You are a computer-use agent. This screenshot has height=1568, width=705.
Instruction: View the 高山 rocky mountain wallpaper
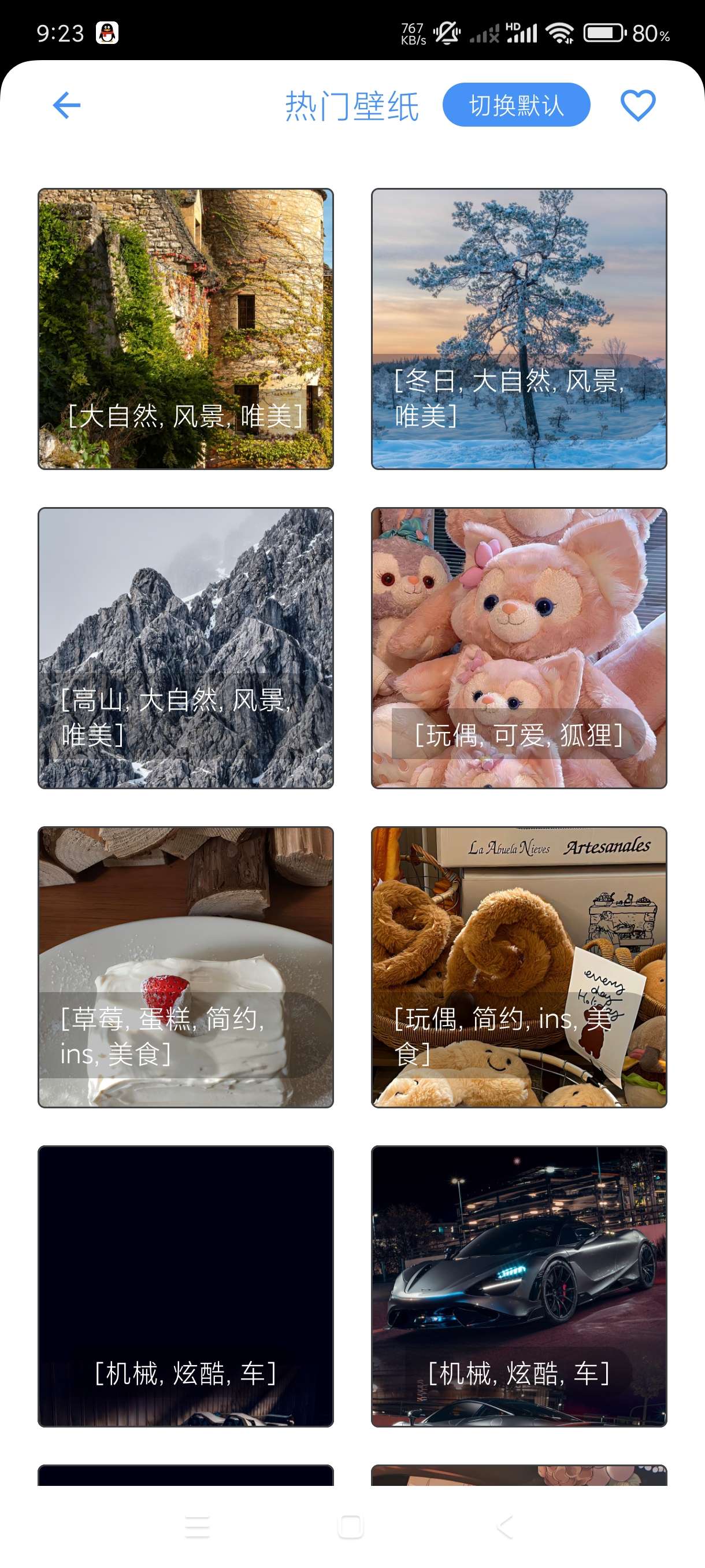185,648
